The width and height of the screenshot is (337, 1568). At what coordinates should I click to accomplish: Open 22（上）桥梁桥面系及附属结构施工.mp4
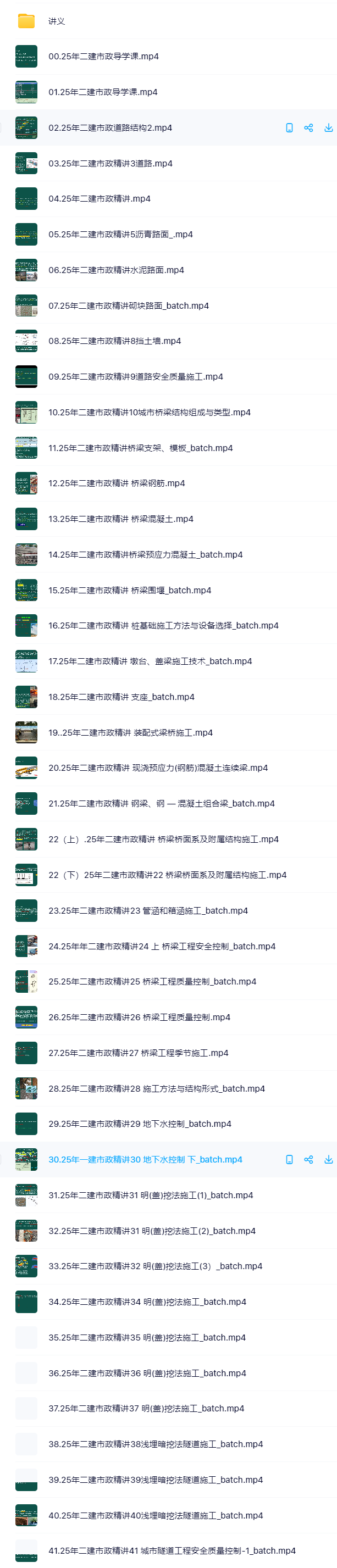(x=163, y=839)
